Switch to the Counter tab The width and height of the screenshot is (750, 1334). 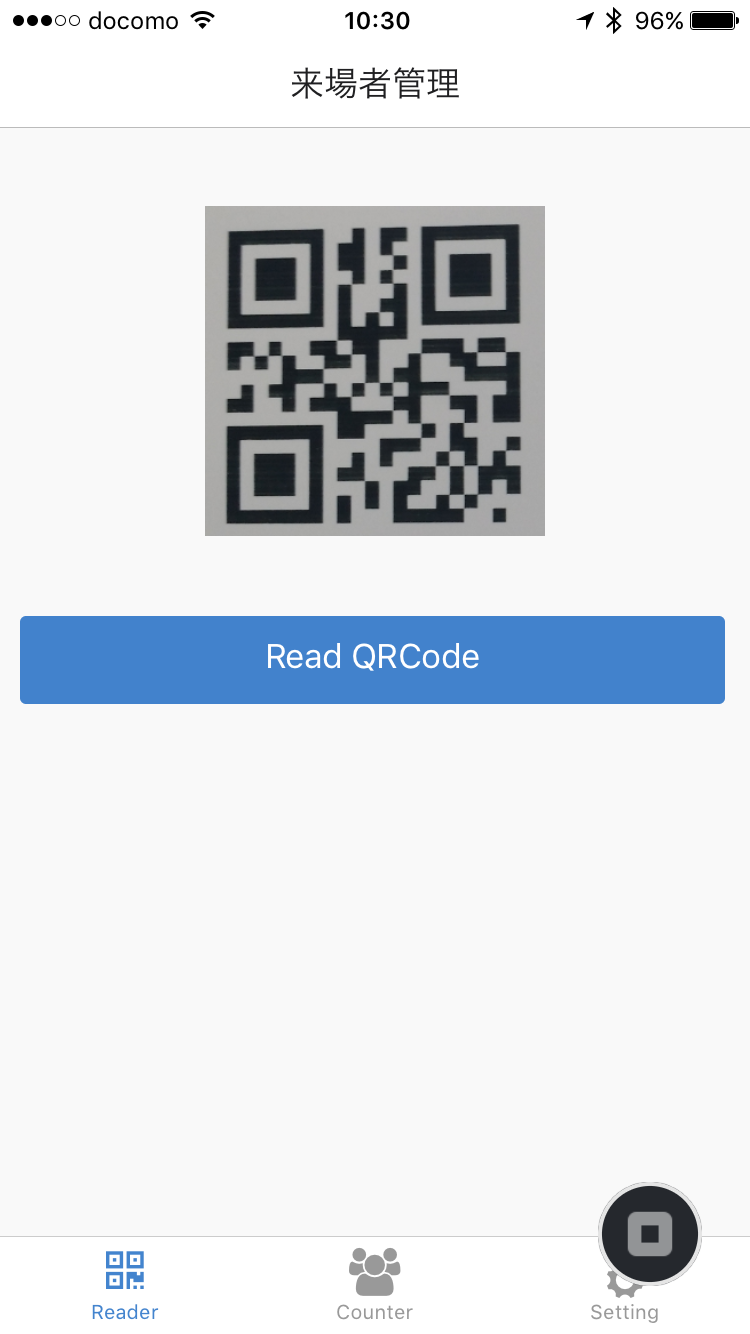point(374,1286)
